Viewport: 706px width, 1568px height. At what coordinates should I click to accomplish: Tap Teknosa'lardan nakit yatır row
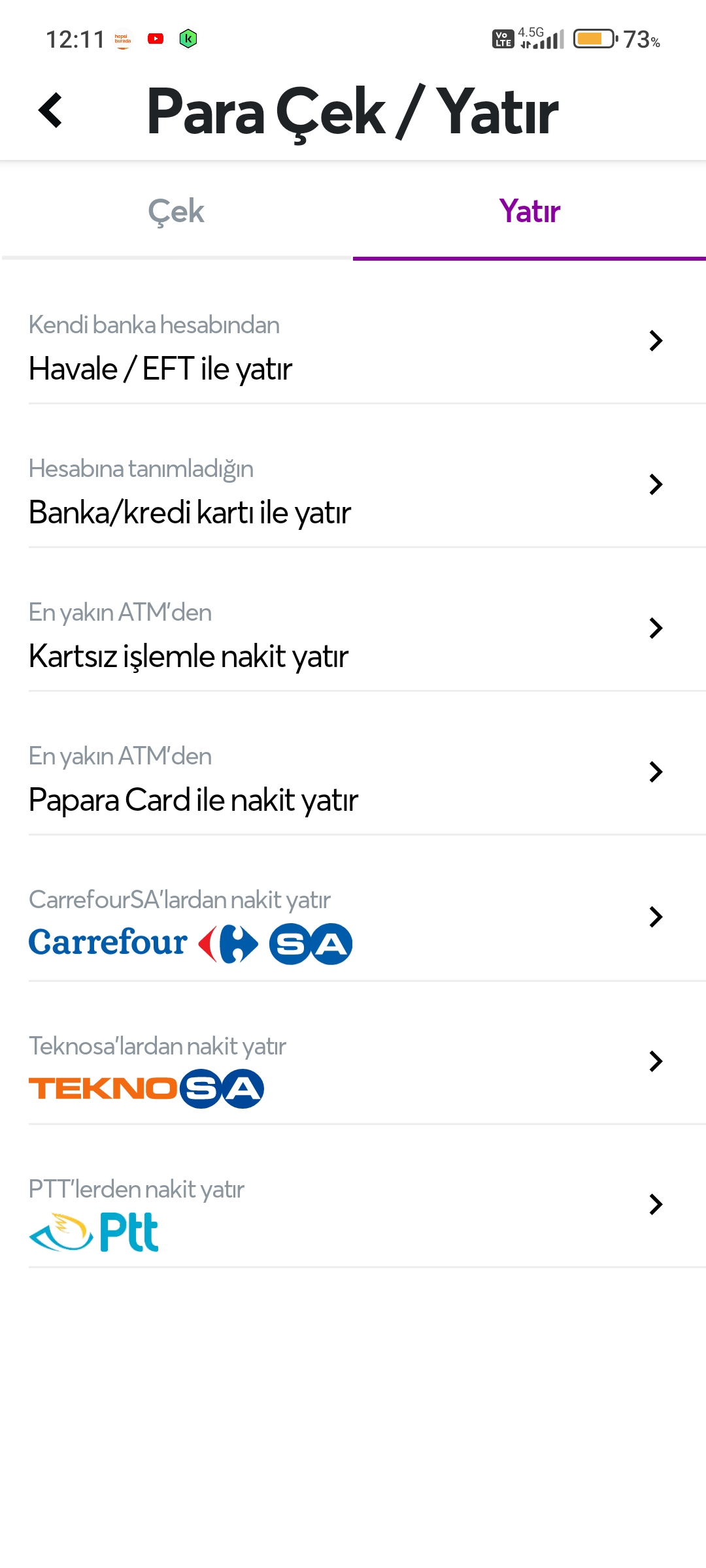(x=346, y=1068)
